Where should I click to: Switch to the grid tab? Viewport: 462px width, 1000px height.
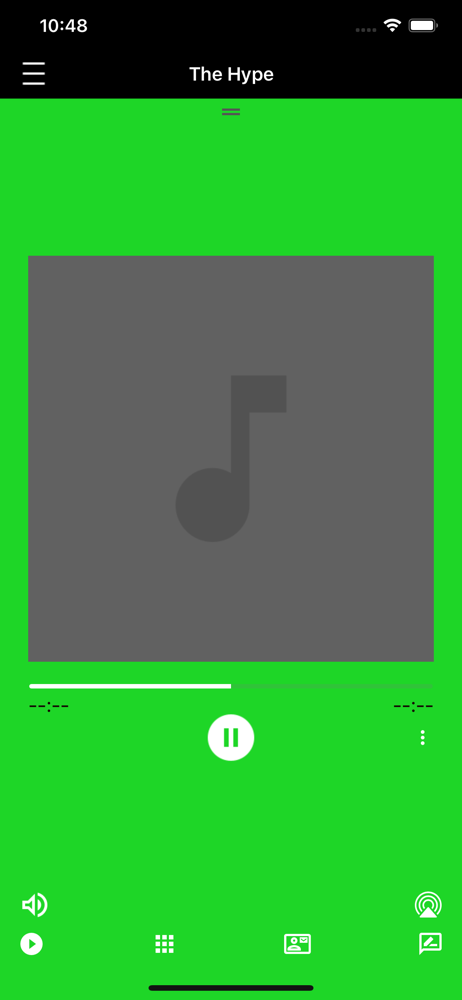[165, 944]
